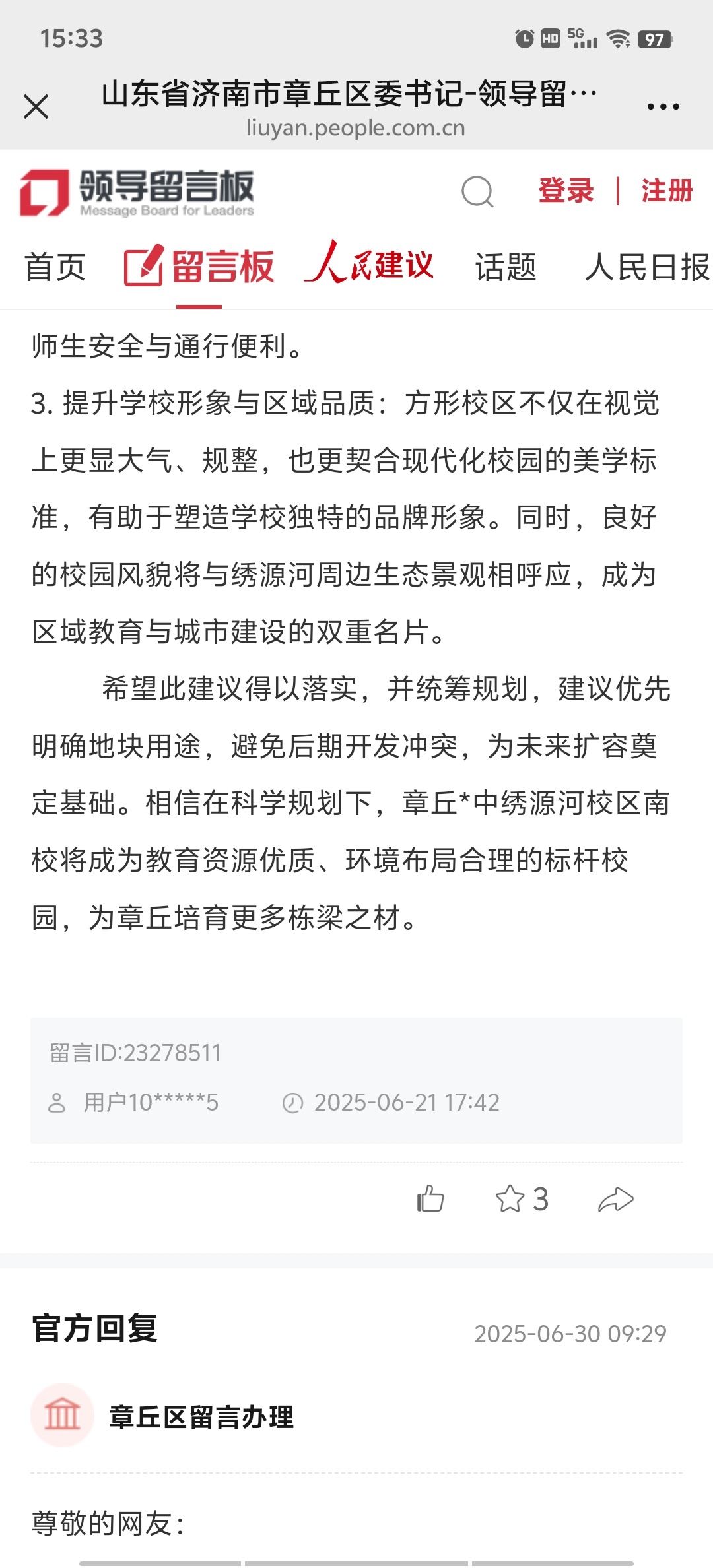Select the 留言板 tab
713x1568 pixels.
(199, 267)
